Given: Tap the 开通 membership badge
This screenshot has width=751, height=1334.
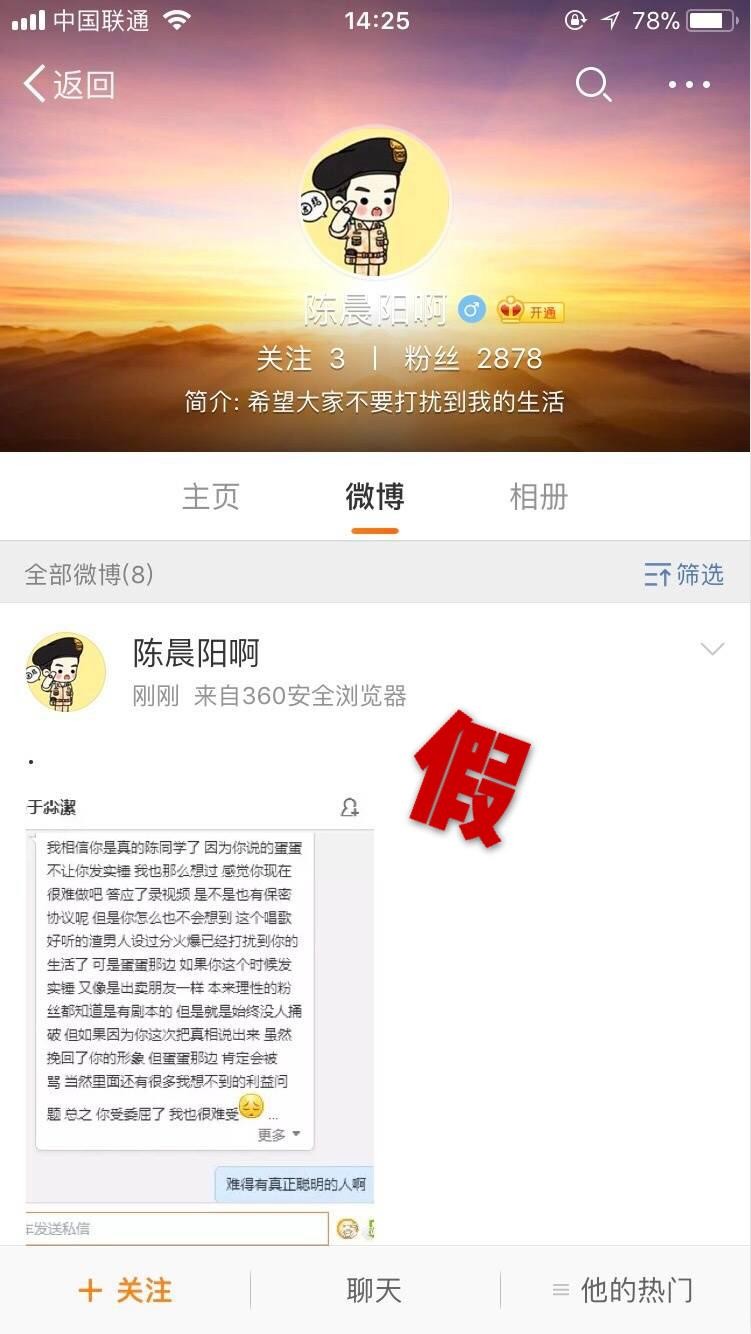Looking at the screenshot, I should [531, 311].
